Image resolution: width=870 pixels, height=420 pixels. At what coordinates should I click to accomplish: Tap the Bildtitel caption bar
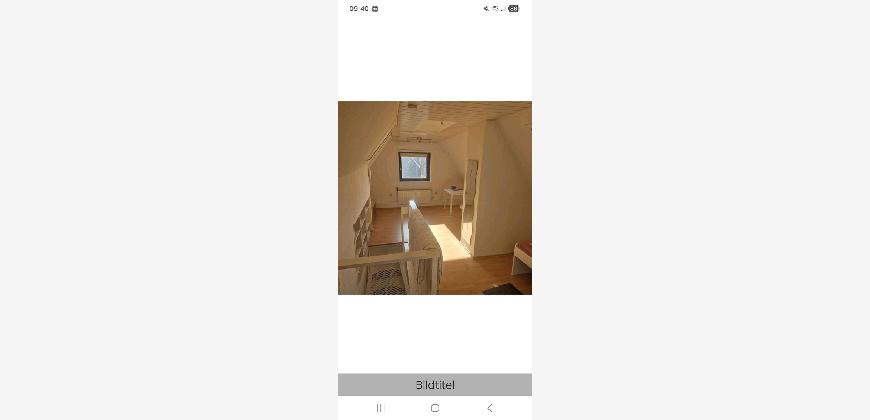click(x=434, y=385)
